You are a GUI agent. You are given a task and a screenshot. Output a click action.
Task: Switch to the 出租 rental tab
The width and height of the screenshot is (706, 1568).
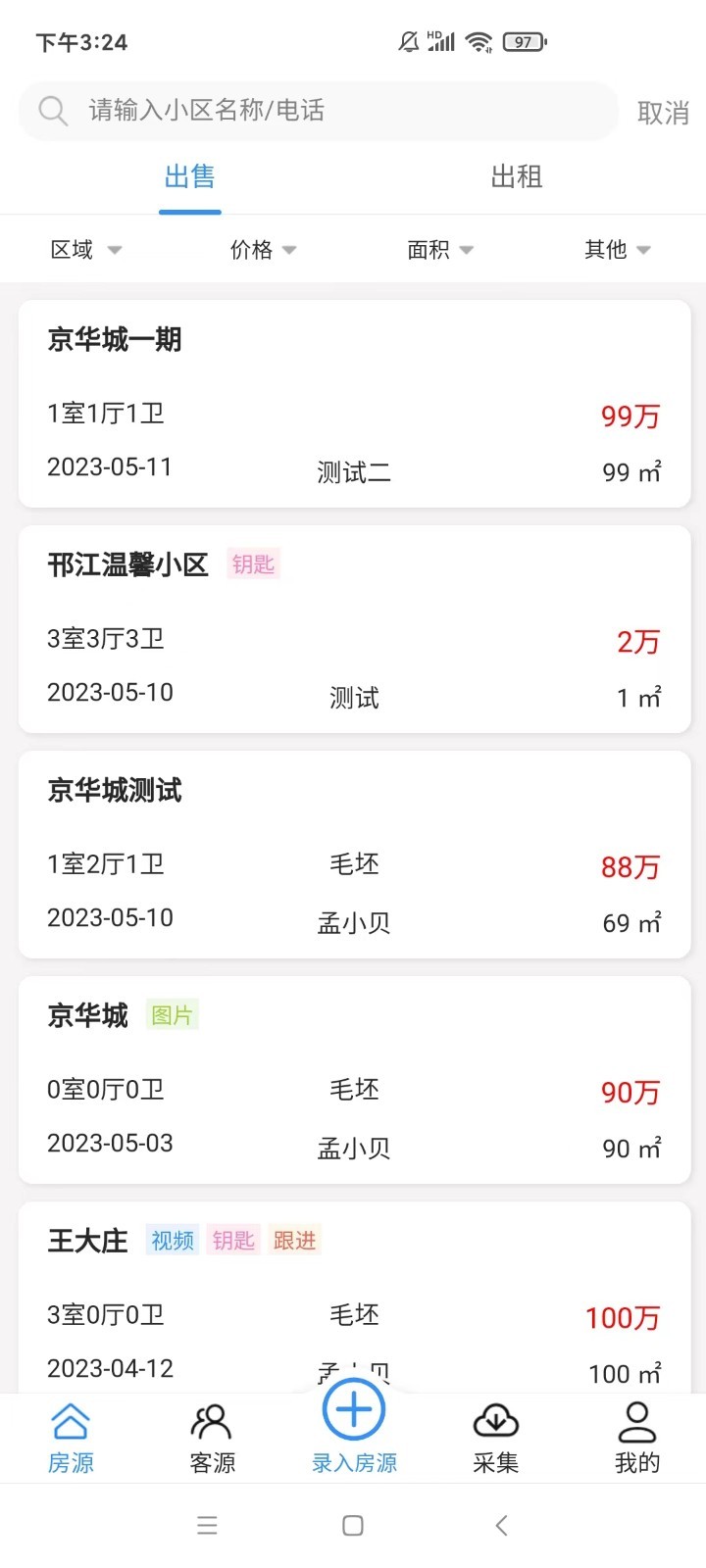click(x=517, y=177)
